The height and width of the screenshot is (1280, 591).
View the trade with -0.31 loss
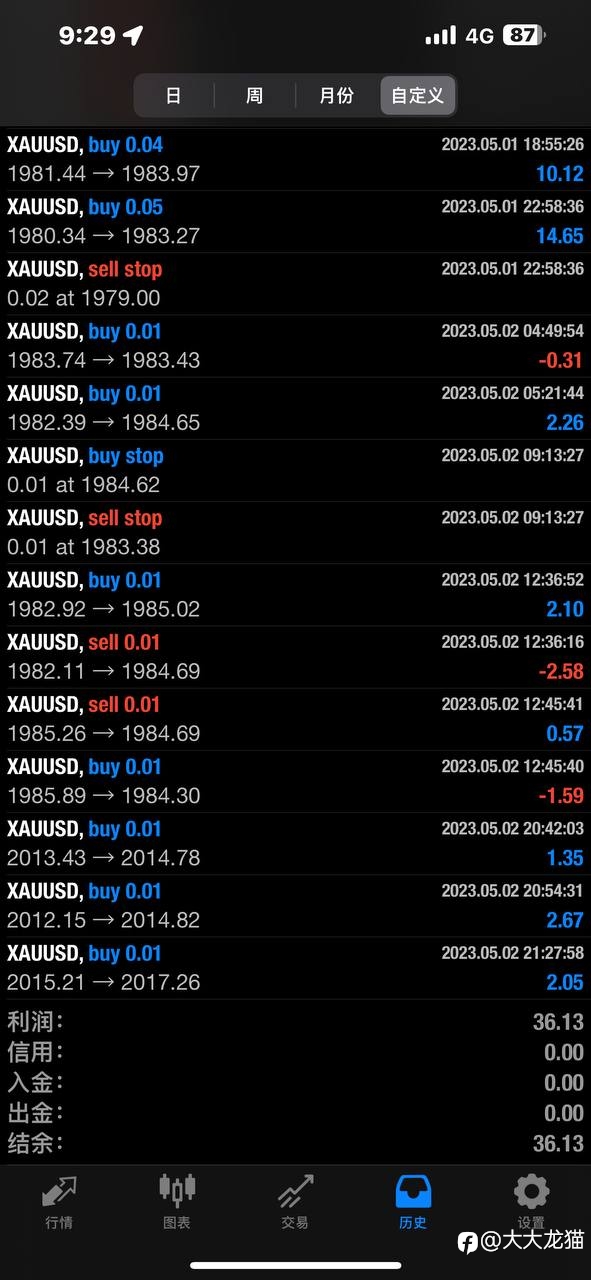(295, 346)
